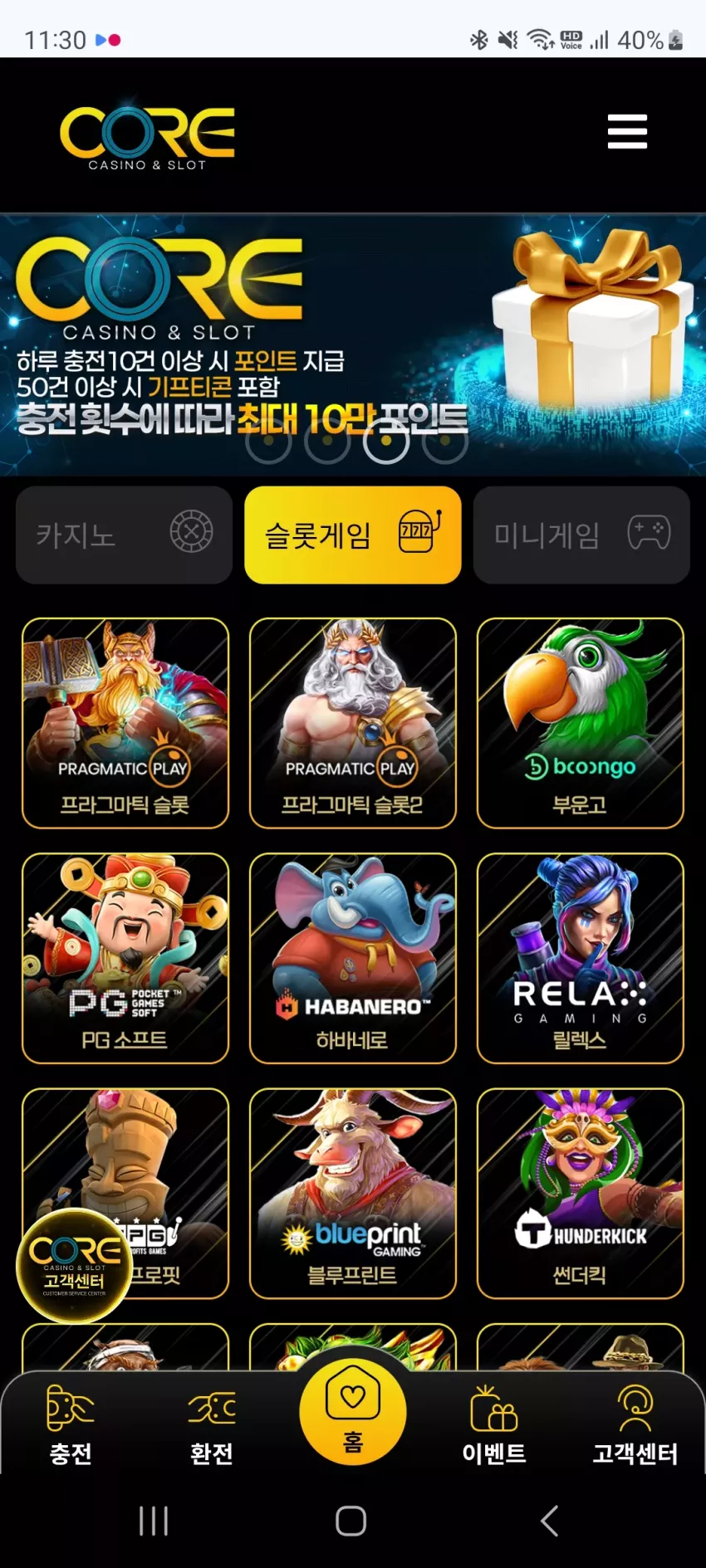Open the 이벤트 tab
This screenshot has width=706, height=1568.
(494, 1425)
